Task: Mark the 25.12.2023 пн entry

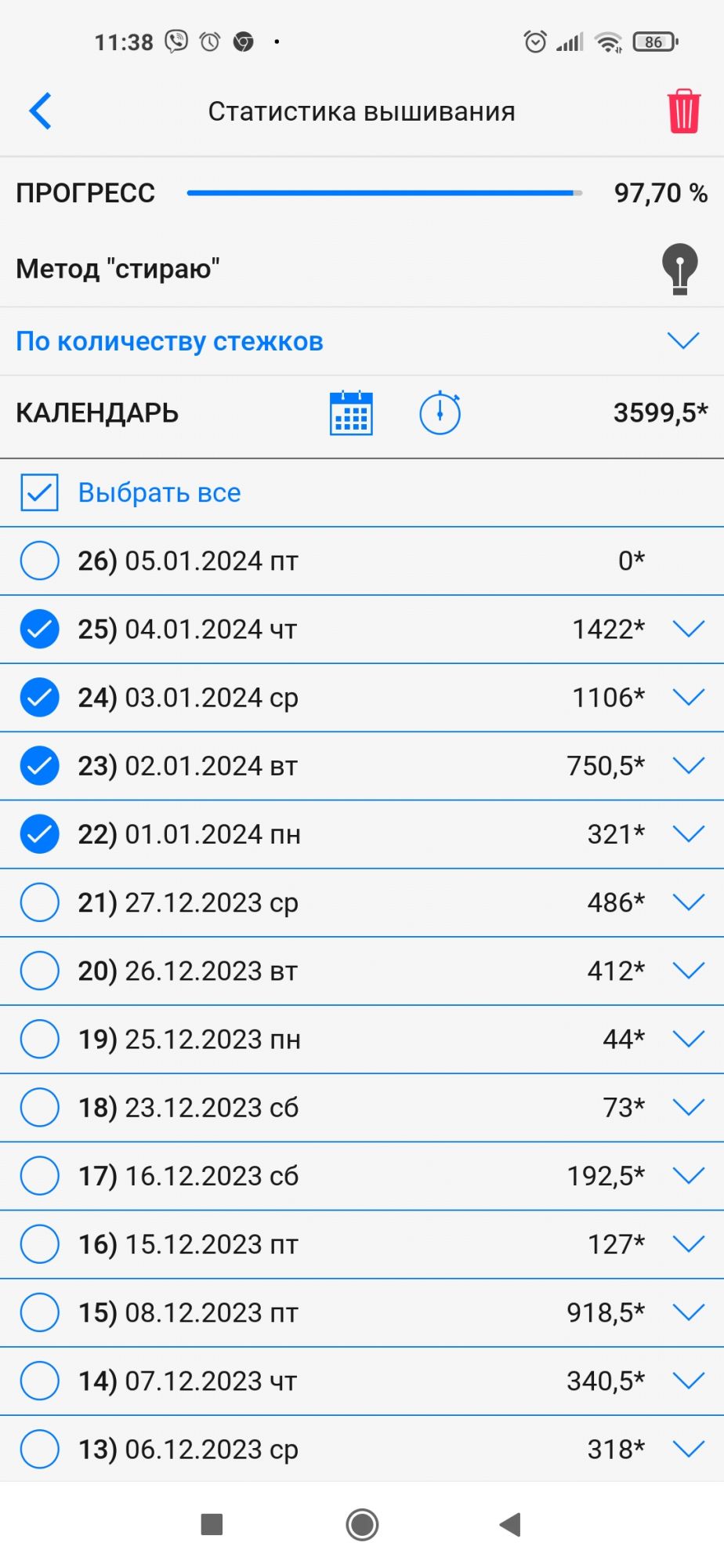Action: (40, 1039)
